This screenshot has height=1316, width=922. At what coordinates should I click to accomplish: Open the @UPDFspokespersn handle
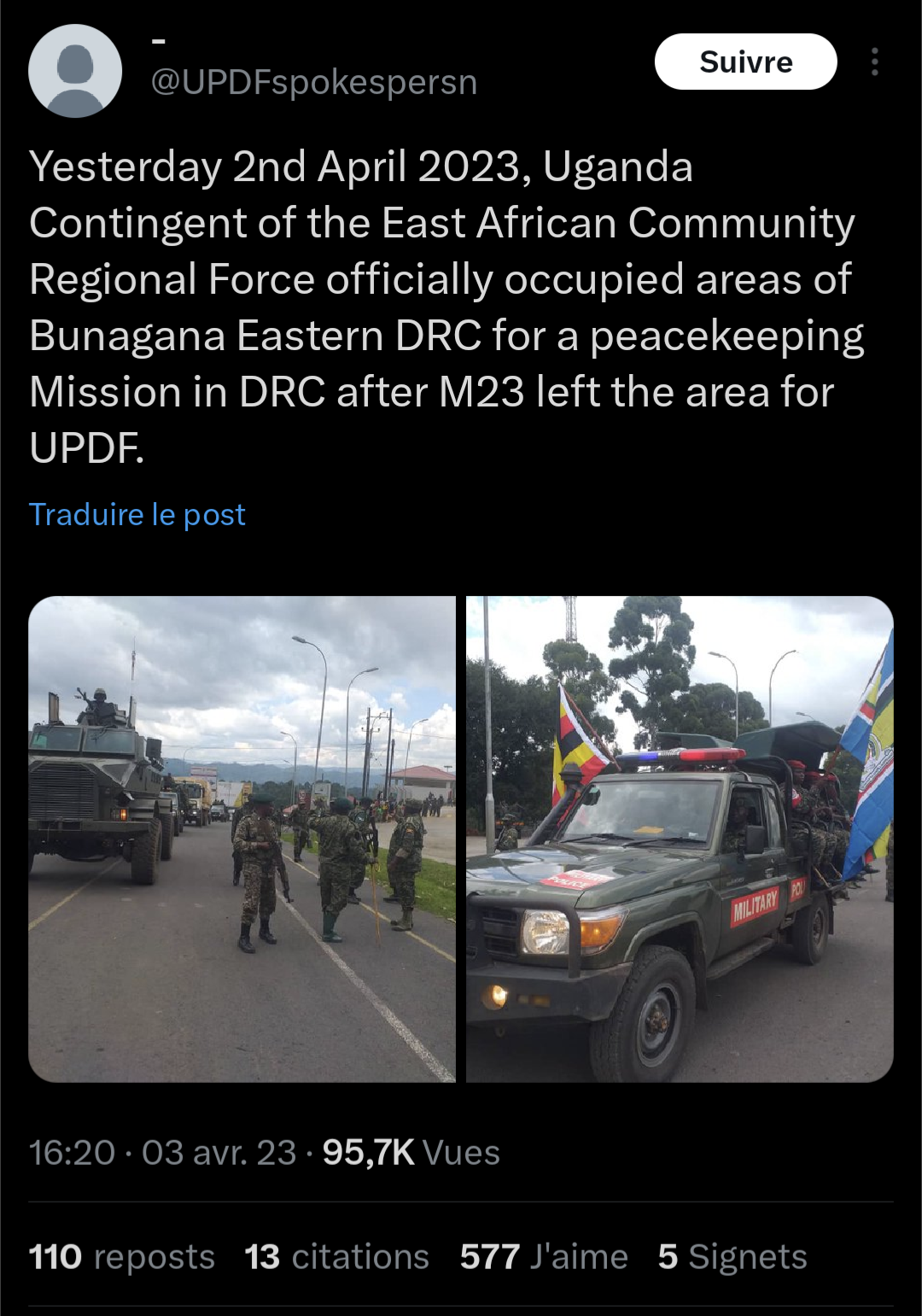[314, 82]
